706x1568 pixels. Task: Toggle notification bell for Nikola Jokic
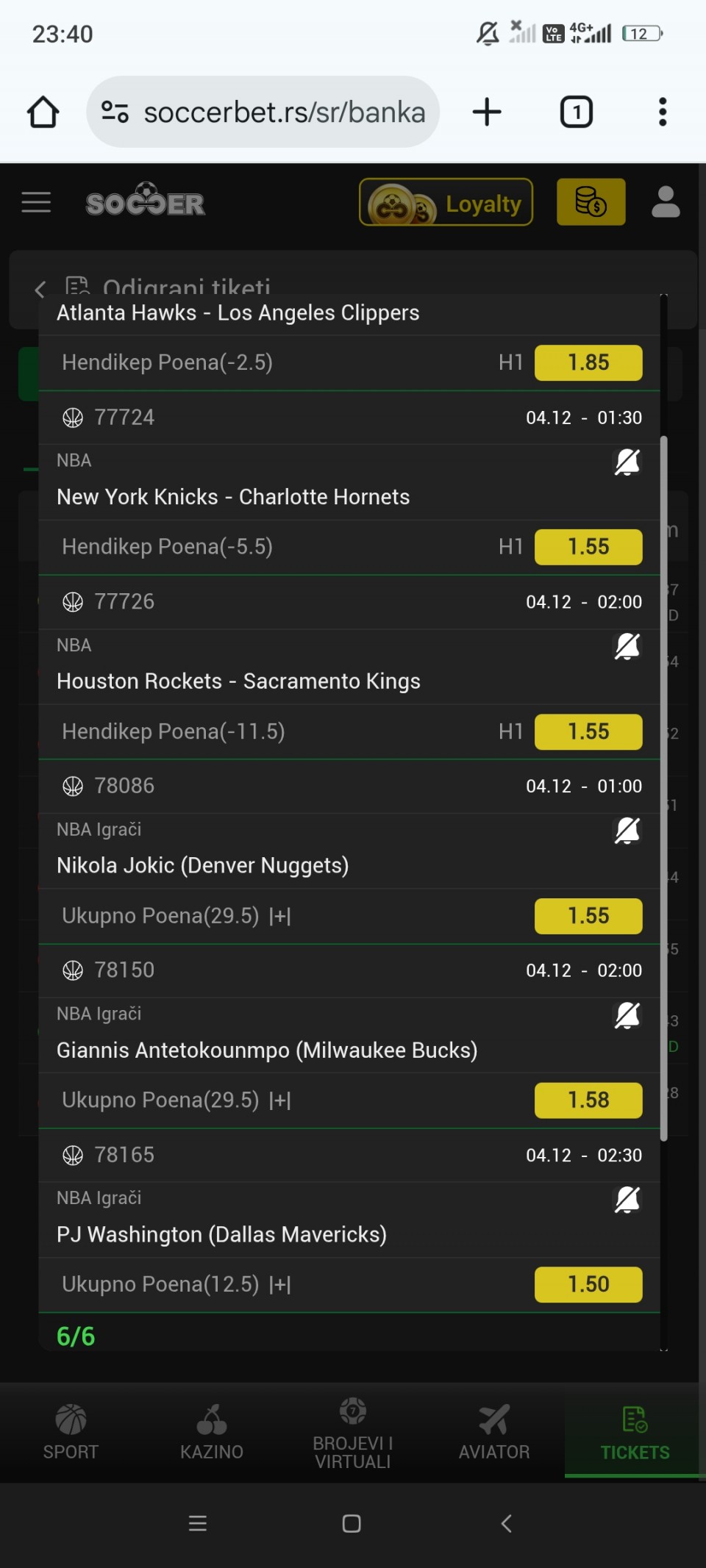click(x=627, y=831)
